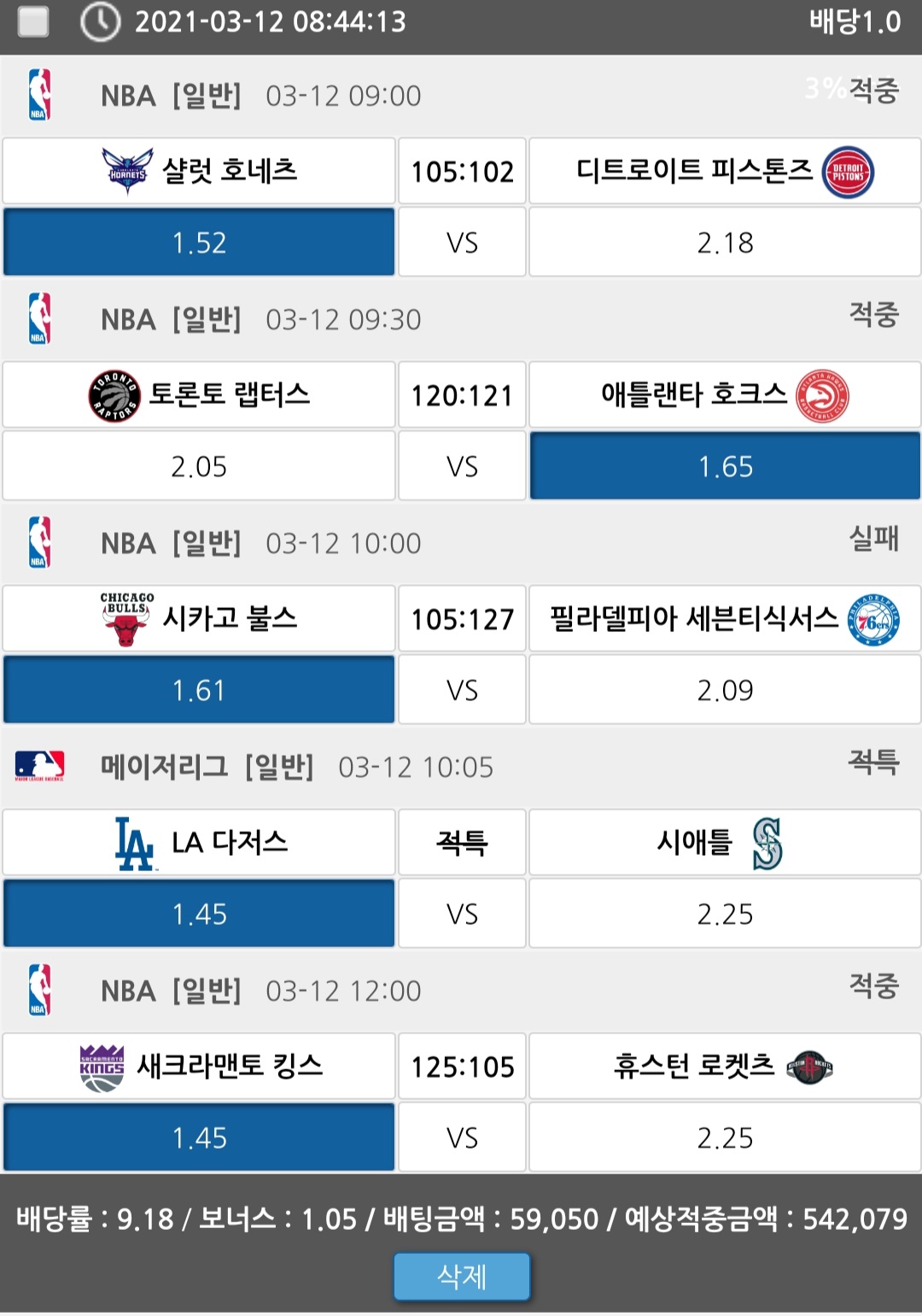The width and height of the screenshot is (922, 1316).
Task: Tick the checkbox beside the 2021-03-12 timestamp
Action: pyautogui.click(x=33, y=22)
